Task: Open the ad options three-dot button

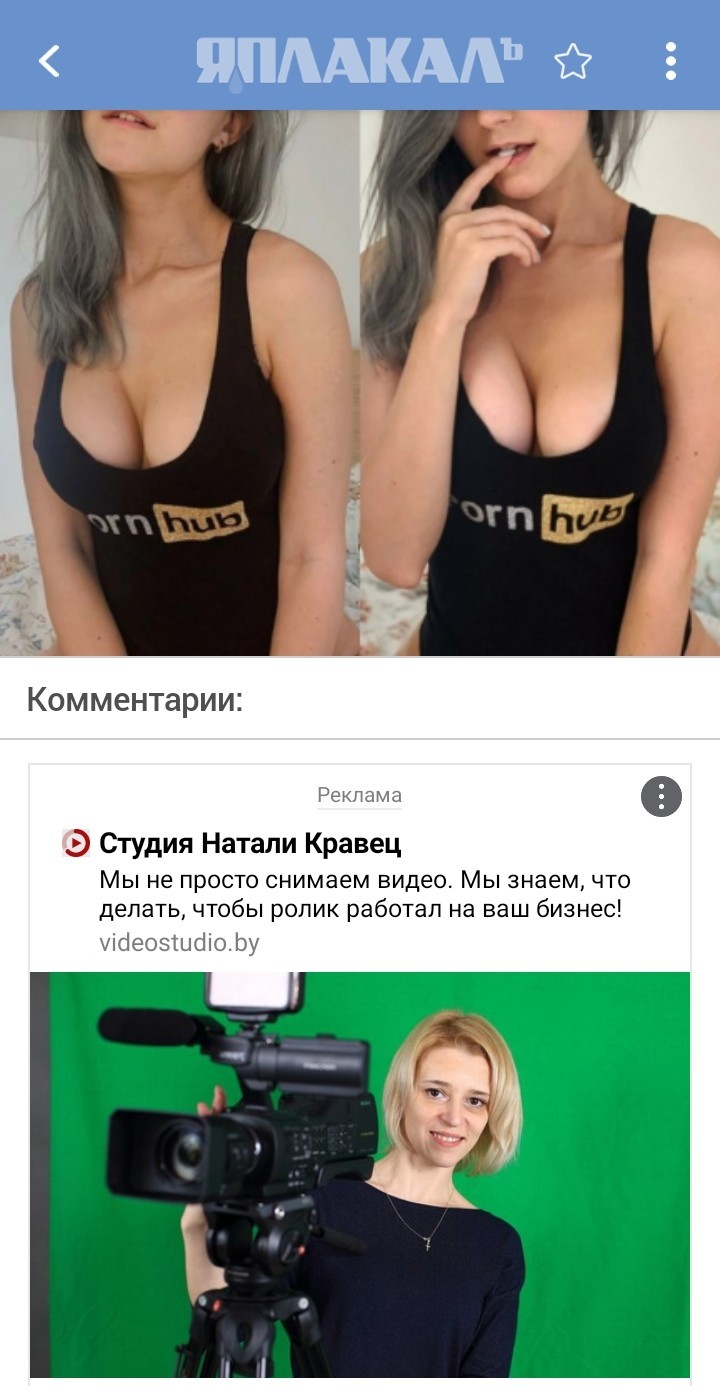Action: point(661,797)
